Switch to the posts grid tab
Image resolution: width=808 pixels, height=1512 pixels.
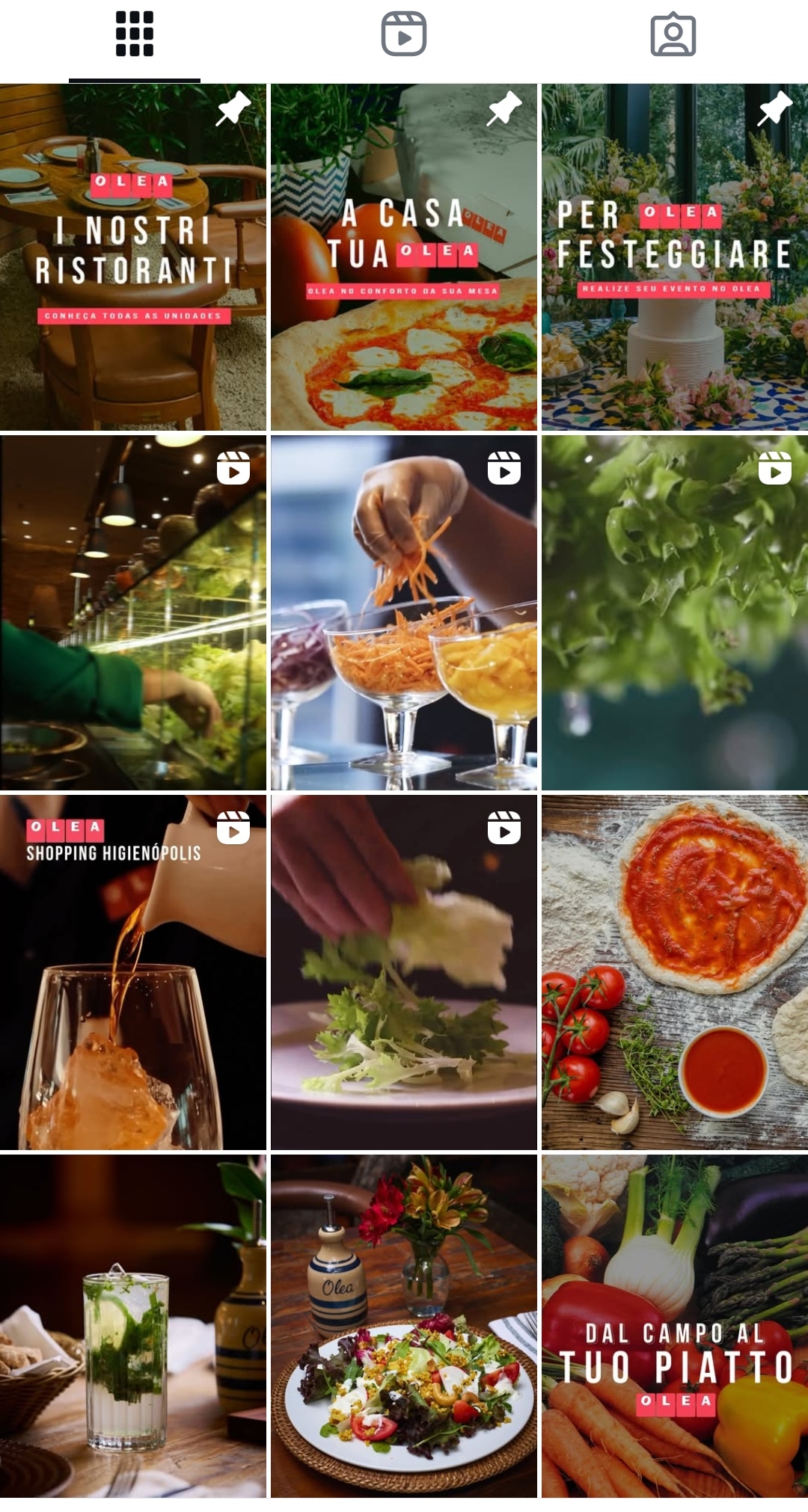135,34
